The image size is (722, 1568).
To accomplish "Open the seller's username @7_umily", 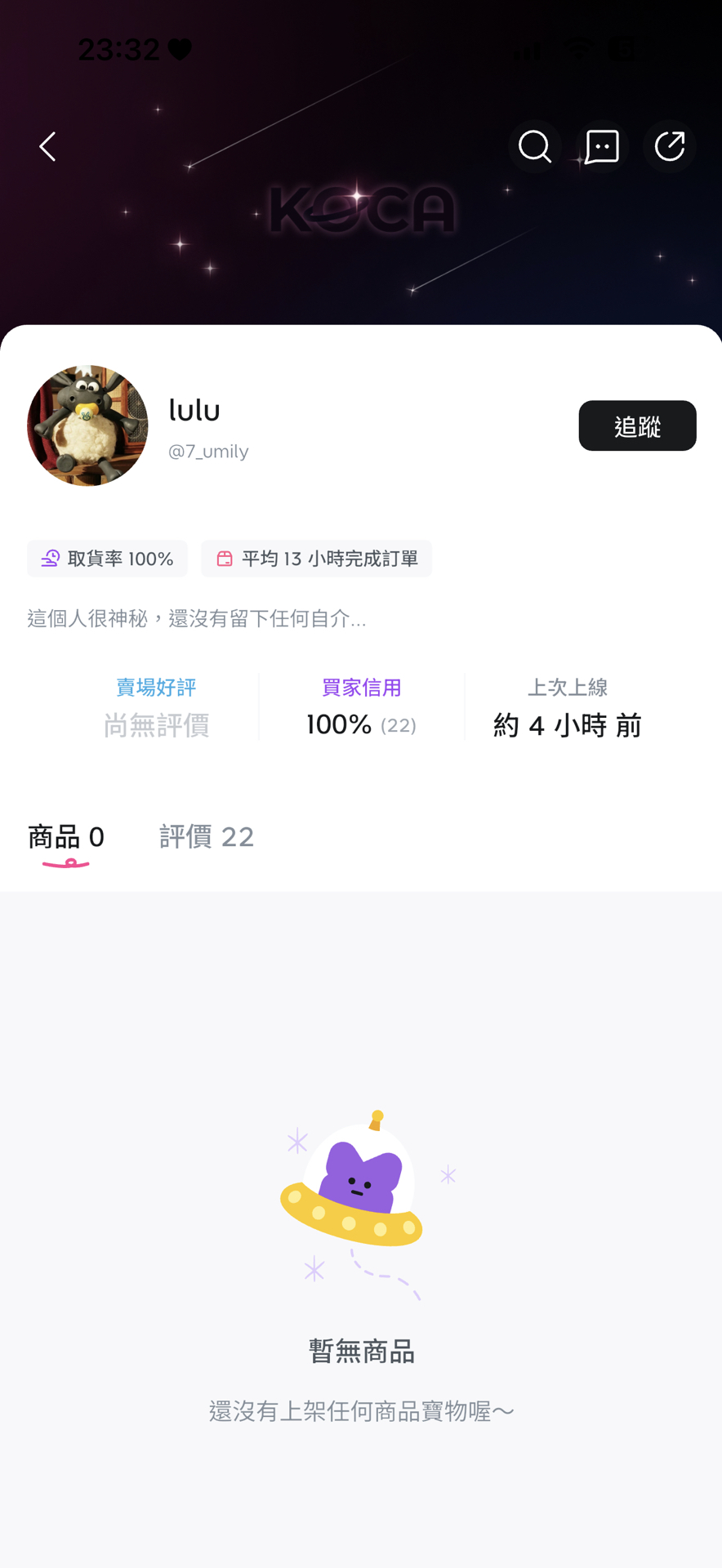I will 209,451.
